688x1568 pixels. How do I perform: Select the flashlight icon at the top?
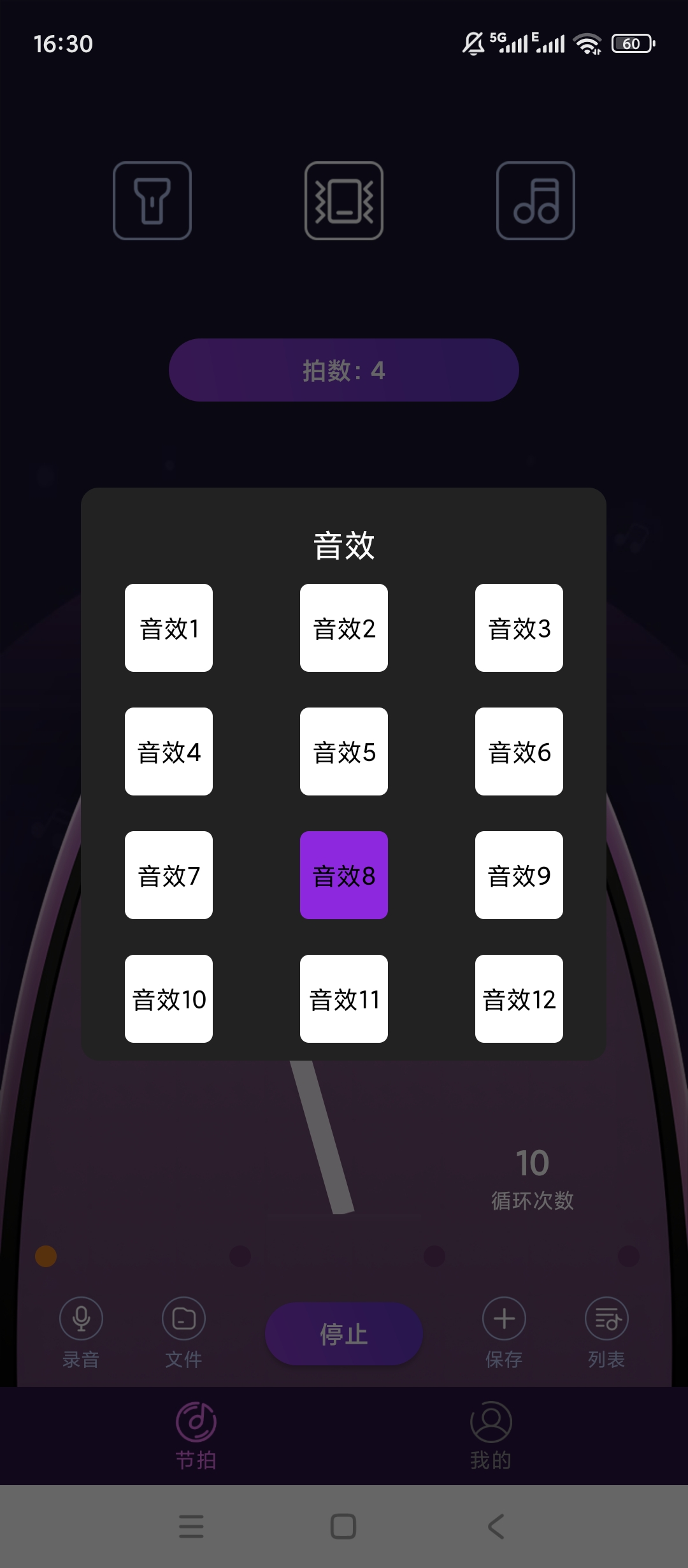pyautogui.click(x=153, y=201)
